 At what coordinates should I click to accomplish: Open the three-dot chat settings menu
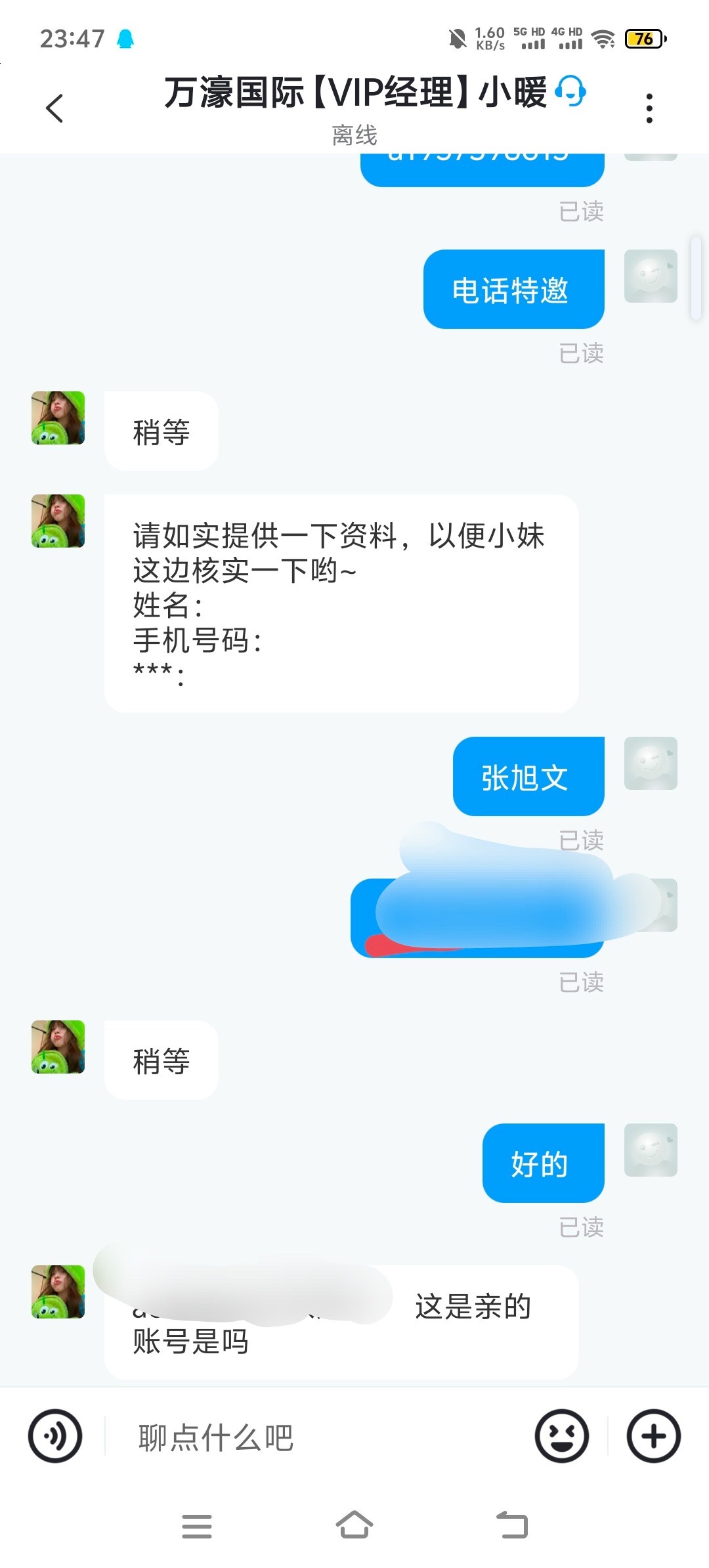[x=649, y=107]
